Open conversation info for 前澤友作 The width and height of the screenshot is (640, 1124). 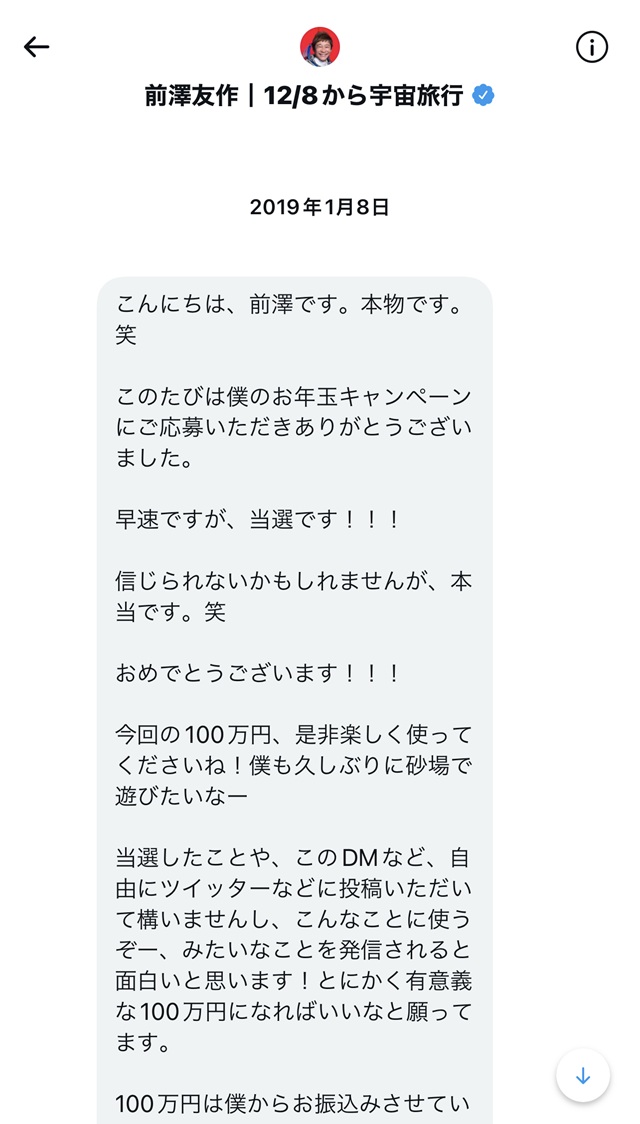[x=592, y=47]
